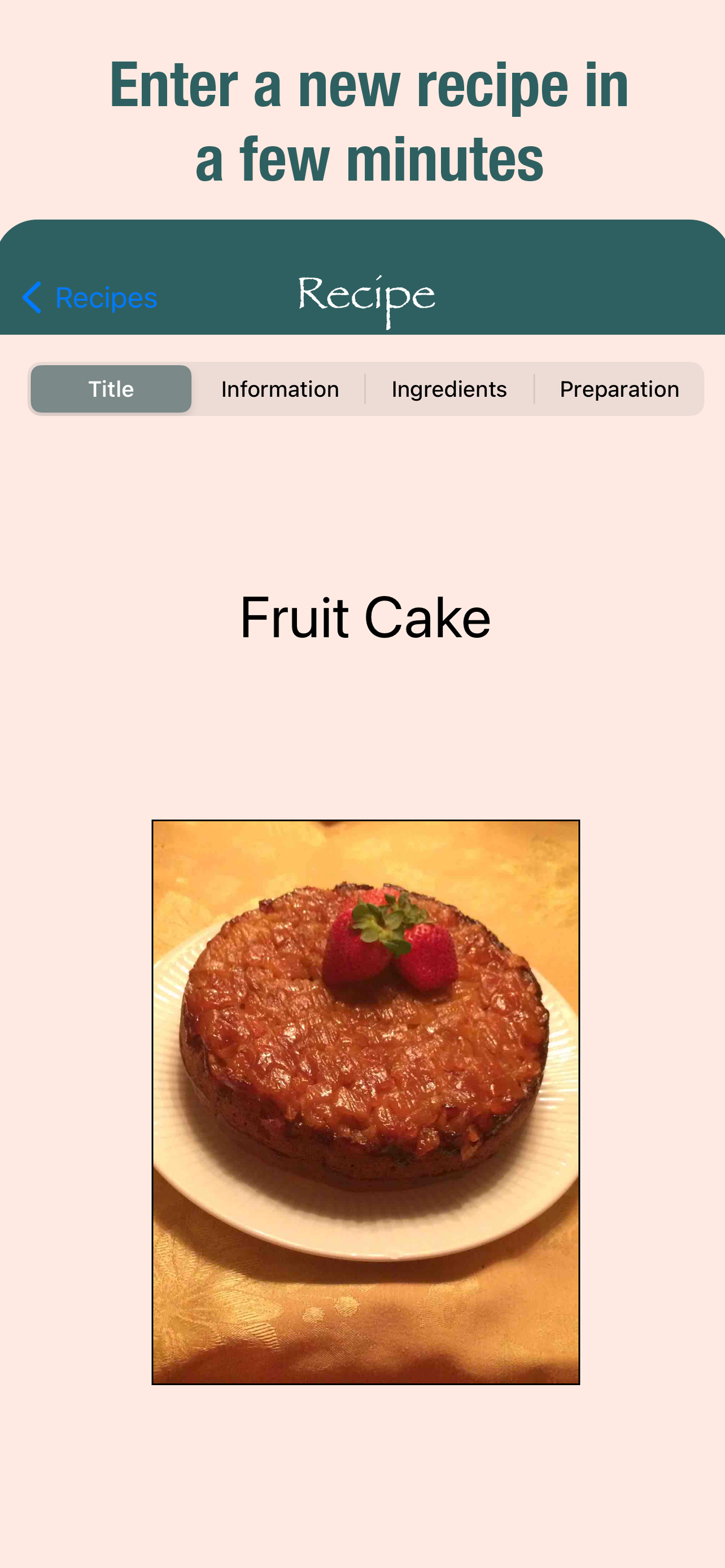Select the Title segment
Image resolution: width=725 pixels, height=1568 pixels.
pyautogui.click(x=111, y=389)
